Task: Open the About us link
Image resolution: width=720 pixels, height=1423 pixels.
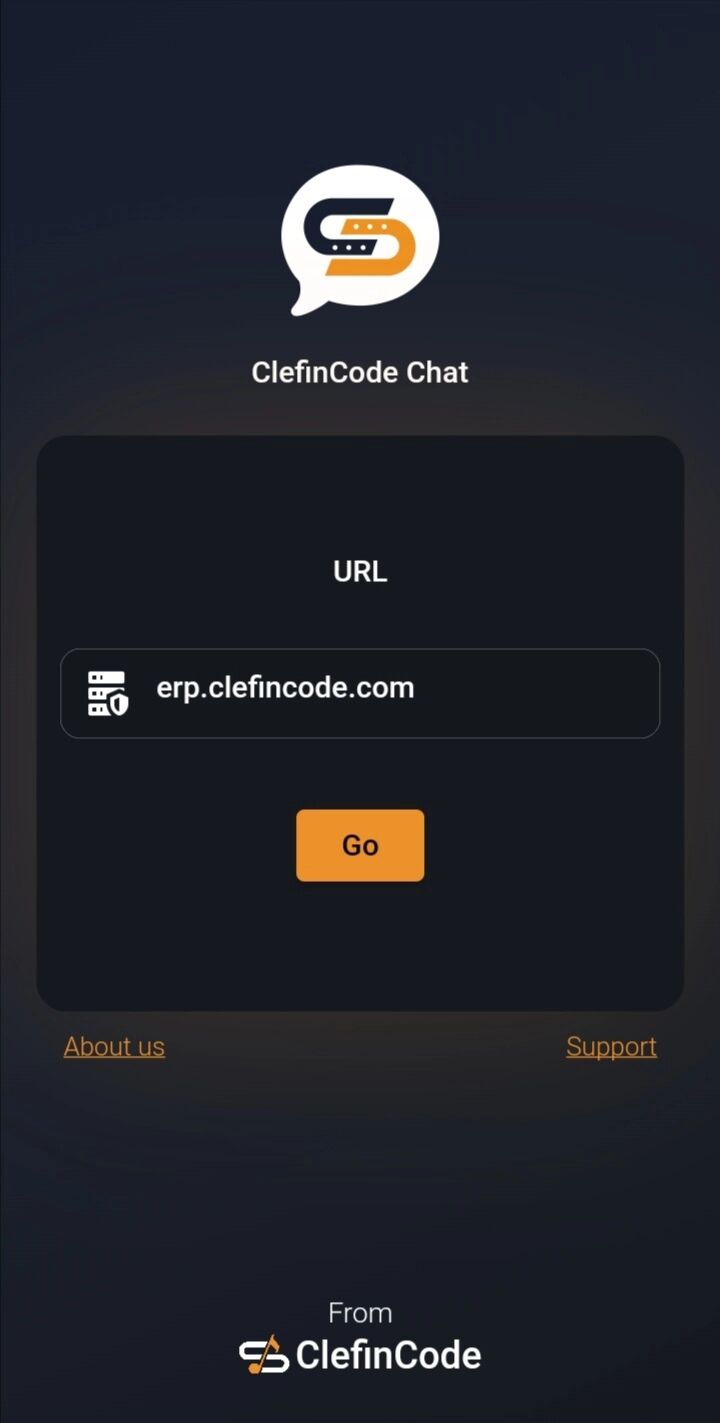Action: pos(114,1046)
